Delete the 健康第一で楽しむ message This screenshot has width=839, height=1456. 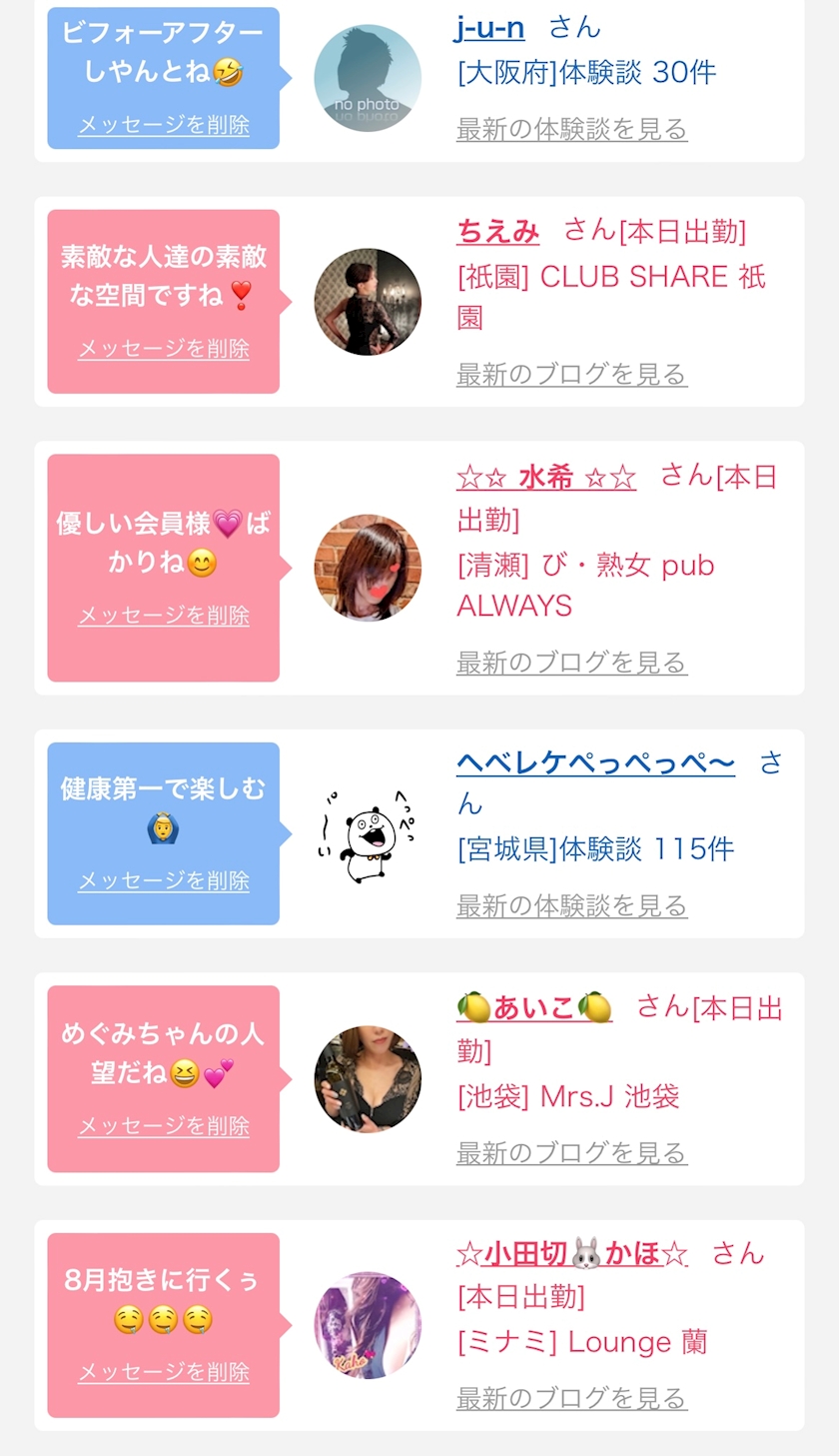pos(164,880)
